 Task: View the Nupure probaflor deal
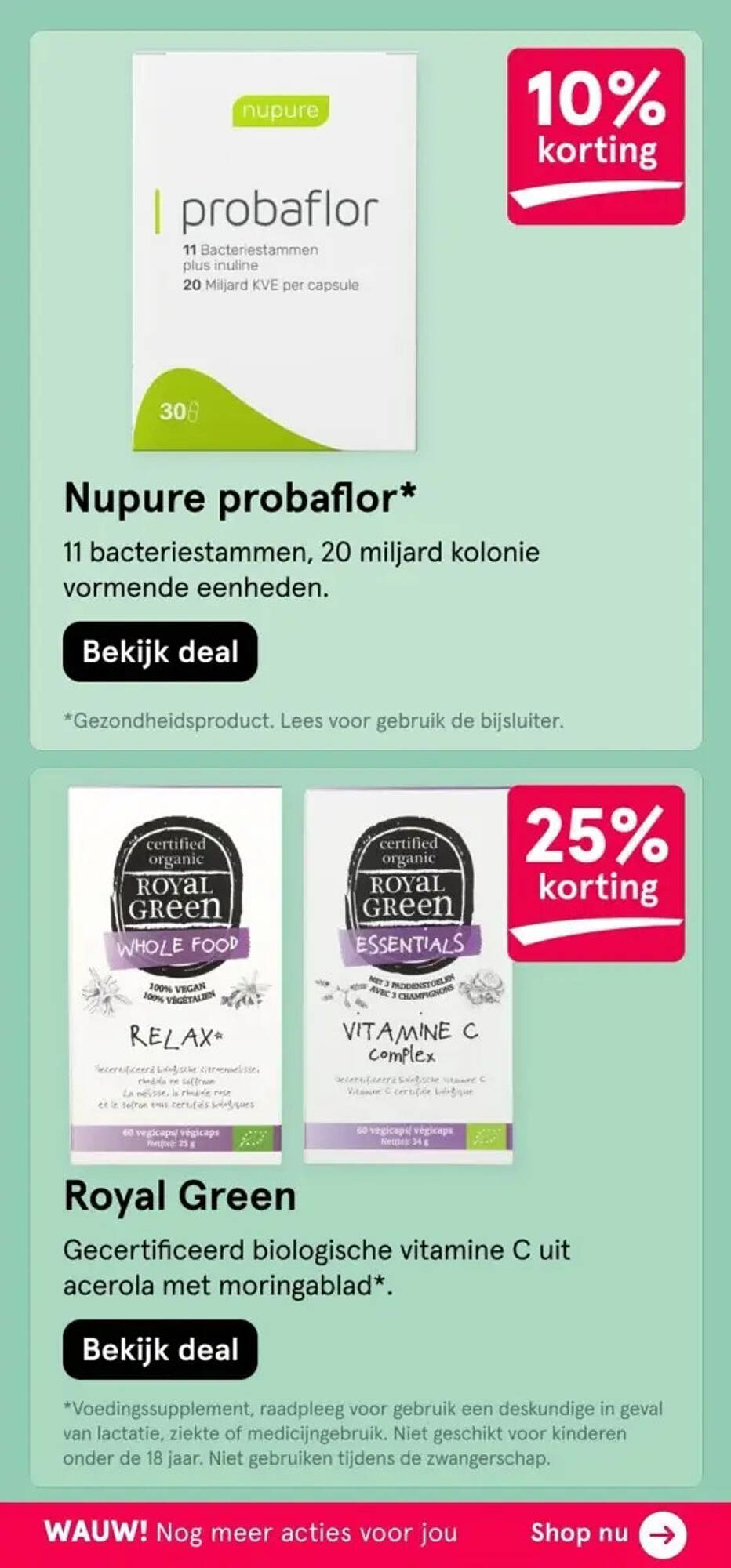pos(160,652)
